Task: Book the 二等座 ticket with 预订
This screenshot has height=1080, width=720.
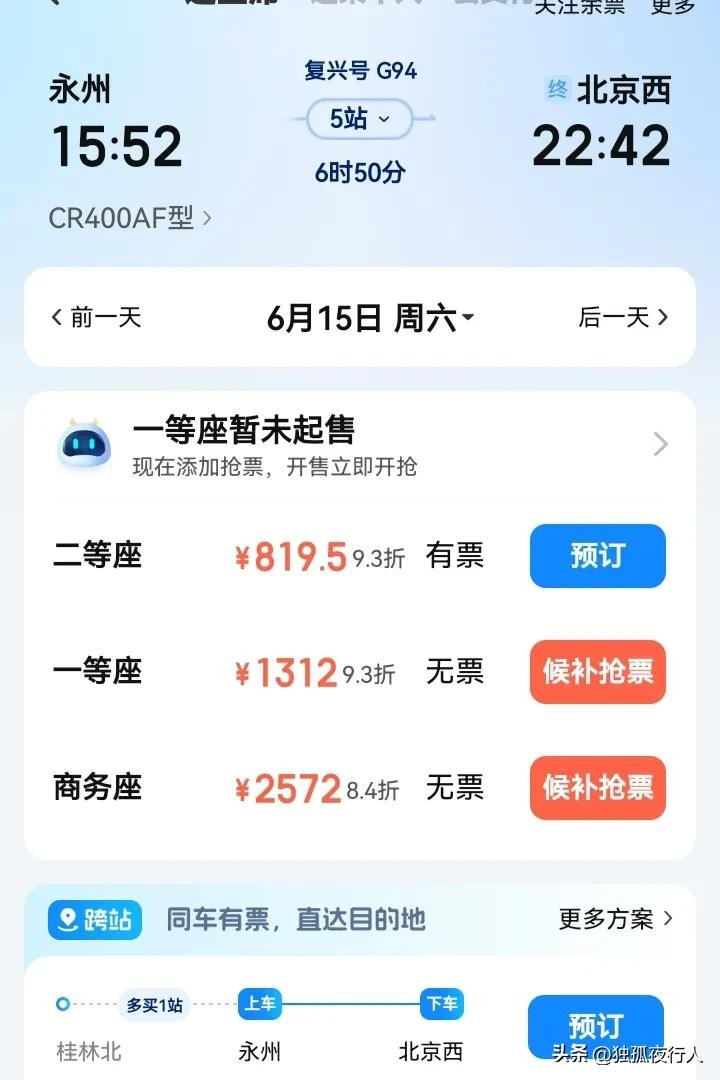Action: coord(597,556)
